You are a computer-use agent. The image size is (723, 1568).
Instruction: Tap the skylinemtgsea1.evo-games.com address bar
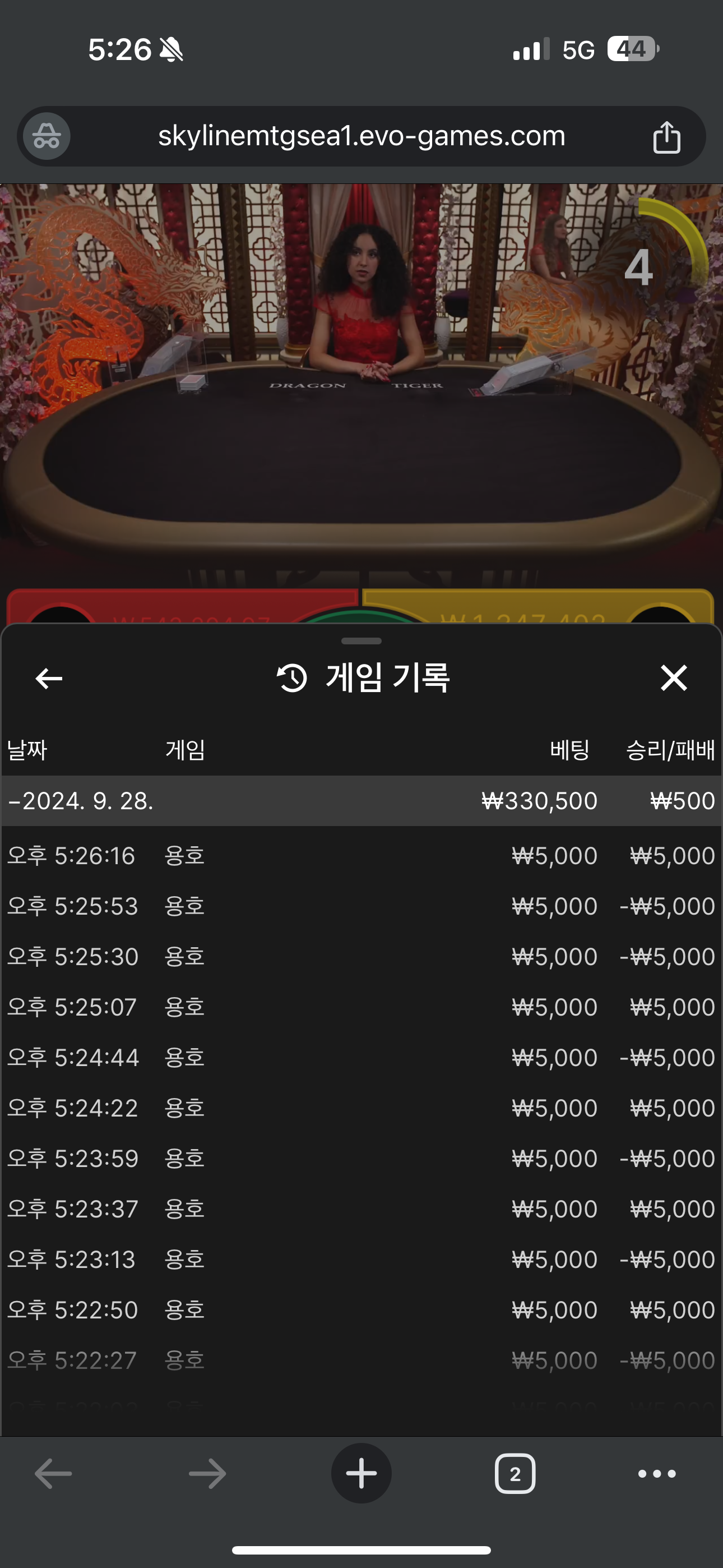361,136
